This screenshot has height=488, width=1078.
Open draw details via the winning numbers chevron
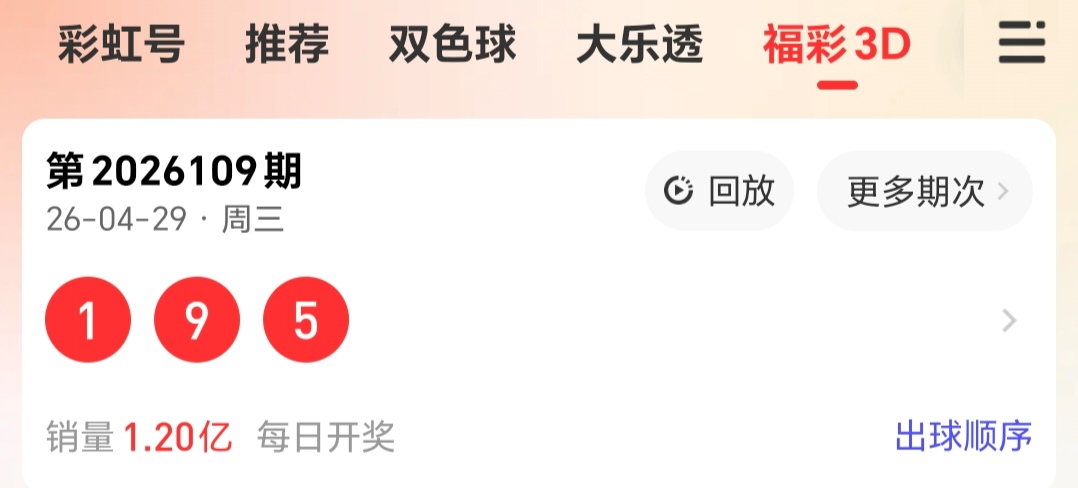(1009, 321)
